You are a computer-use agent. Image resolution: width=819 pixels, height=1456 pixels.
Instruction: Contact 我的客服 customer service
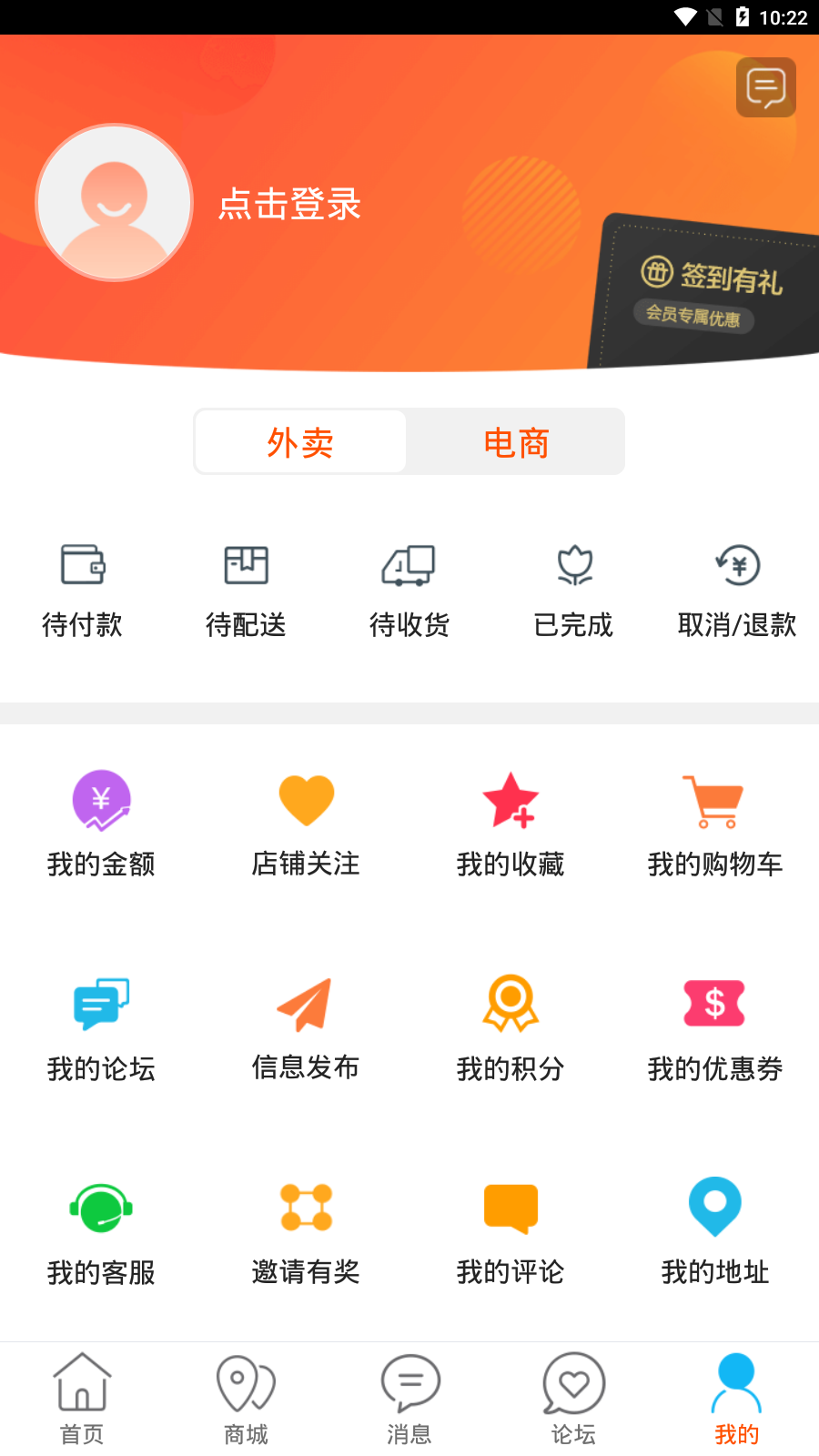pos(101,1232)
